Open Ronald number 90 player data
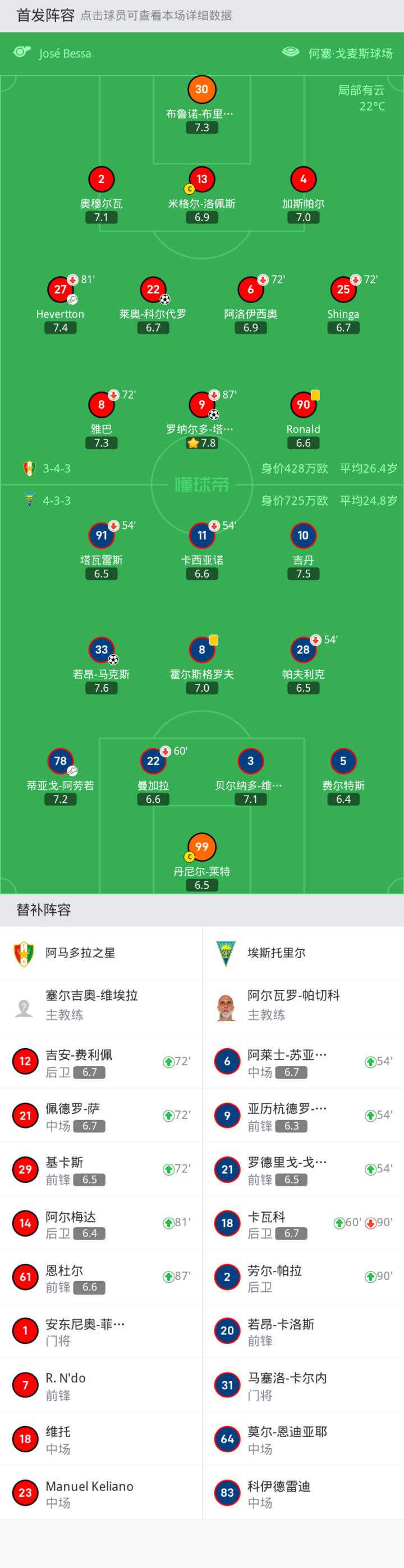 (x=303, y=420)
